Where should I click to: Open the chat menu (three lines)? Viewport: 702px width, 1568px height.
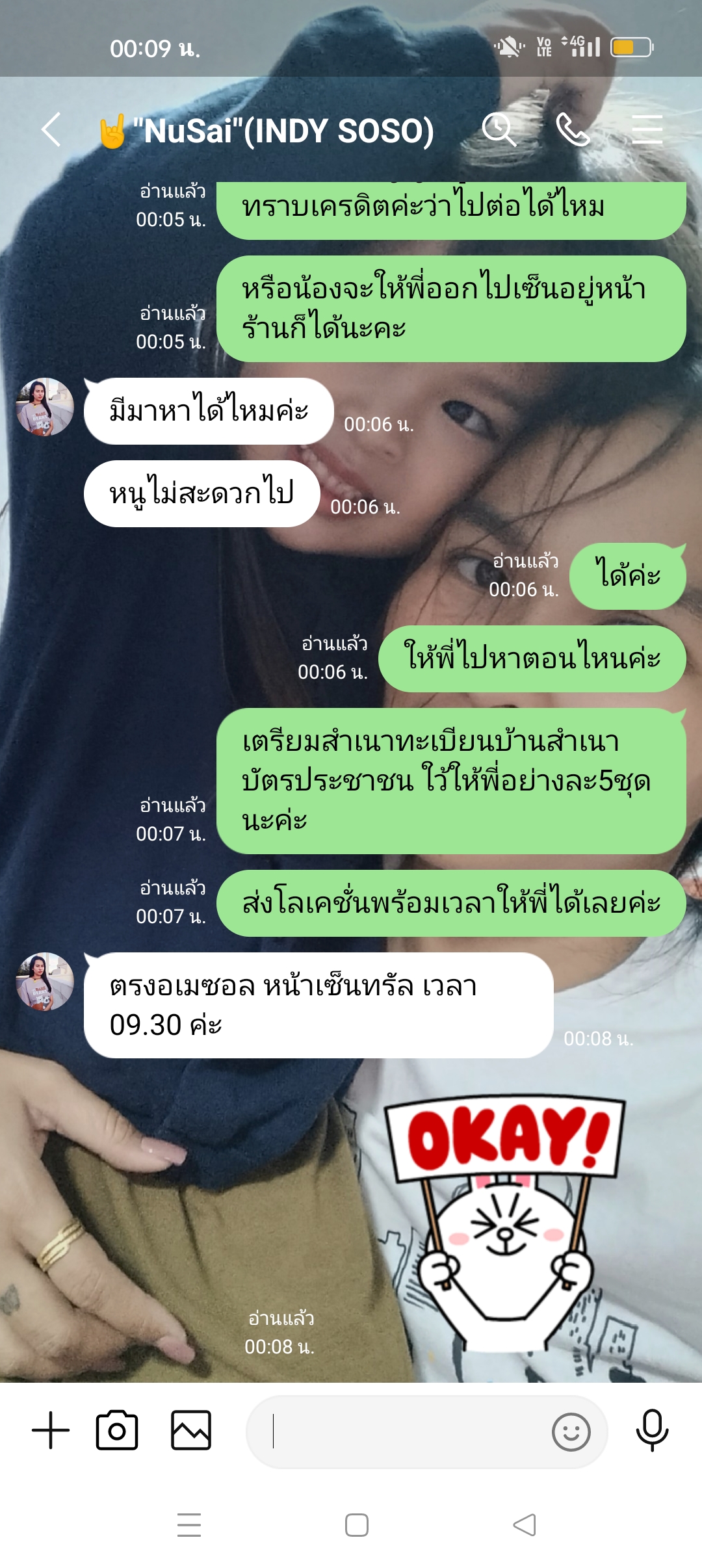coord(647,129)
